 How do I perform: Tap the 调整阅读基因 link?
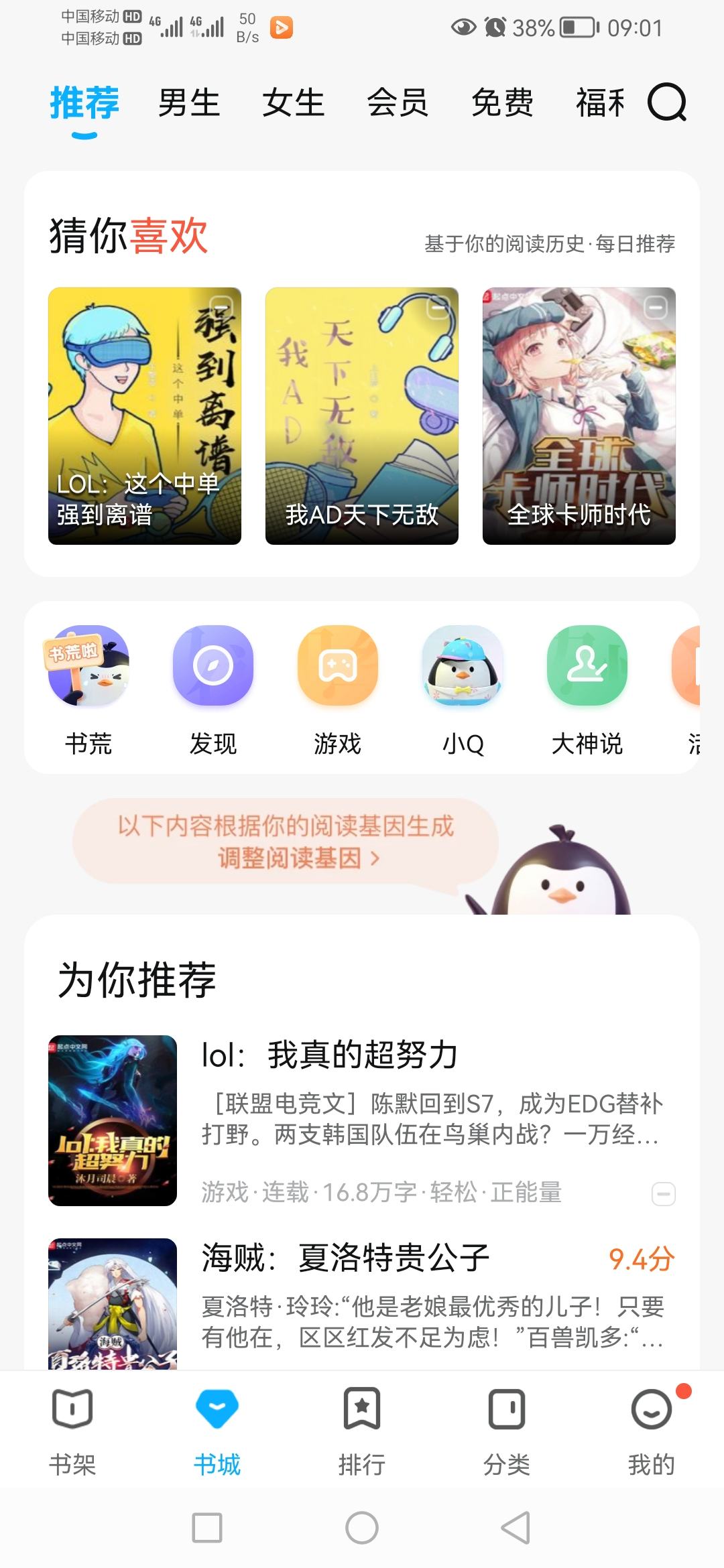click(299, 858)
